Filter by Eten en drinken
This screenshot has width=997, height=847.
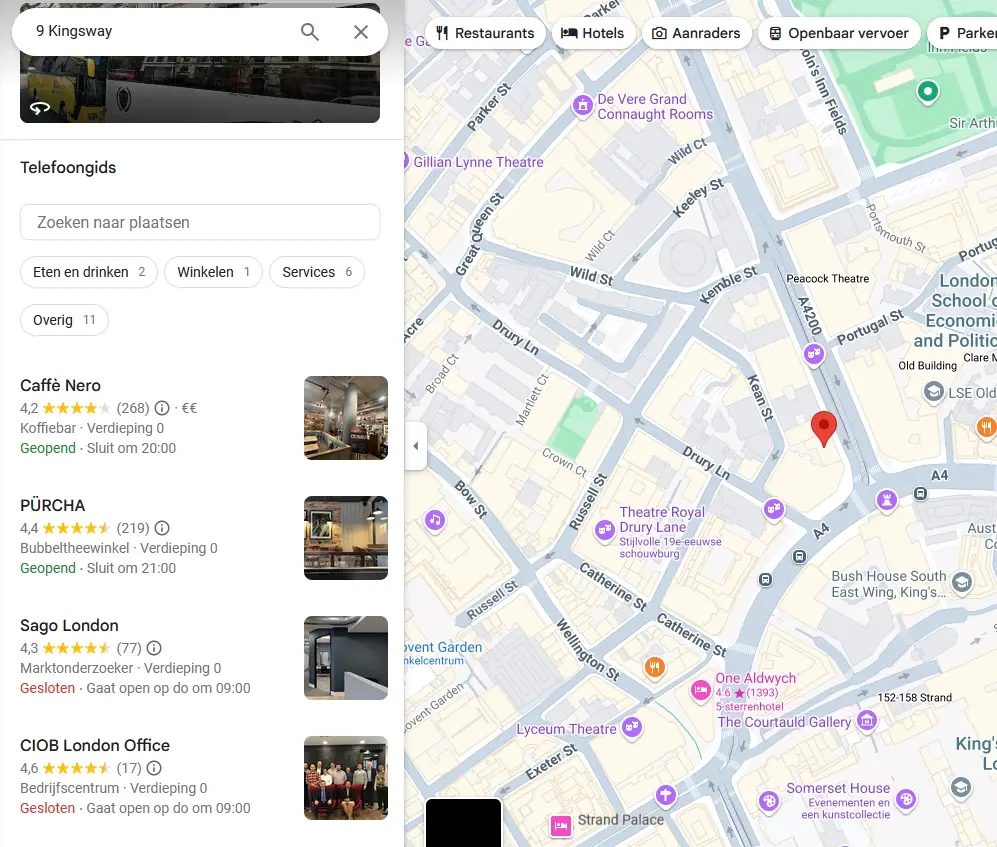[89, 272]
